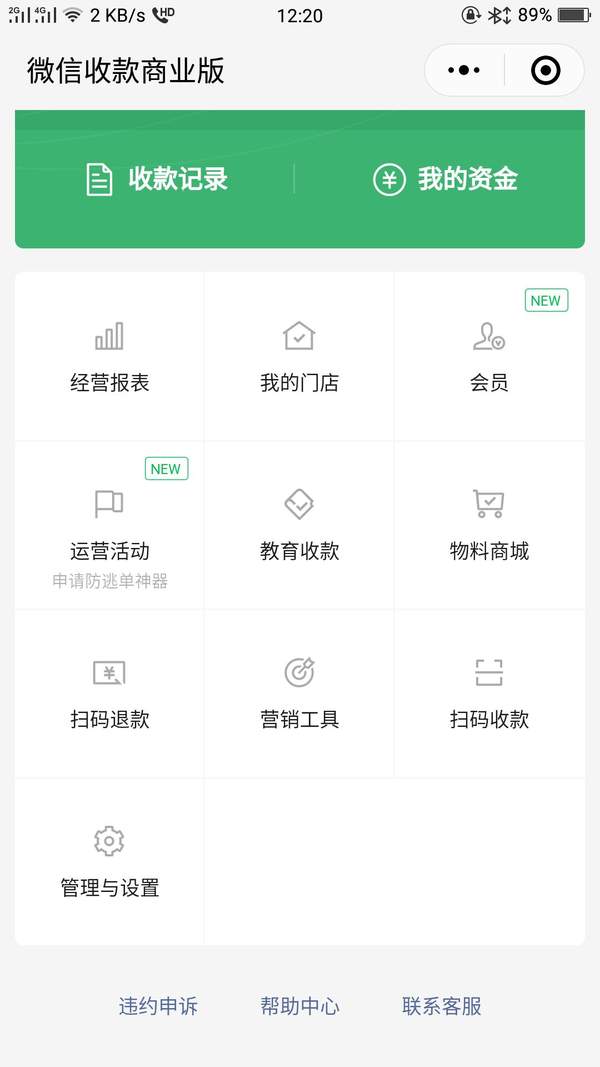Go to 我的门店
Viewport: 600px width, 1067px height.
pyautogui.click(x=299, y=356)
